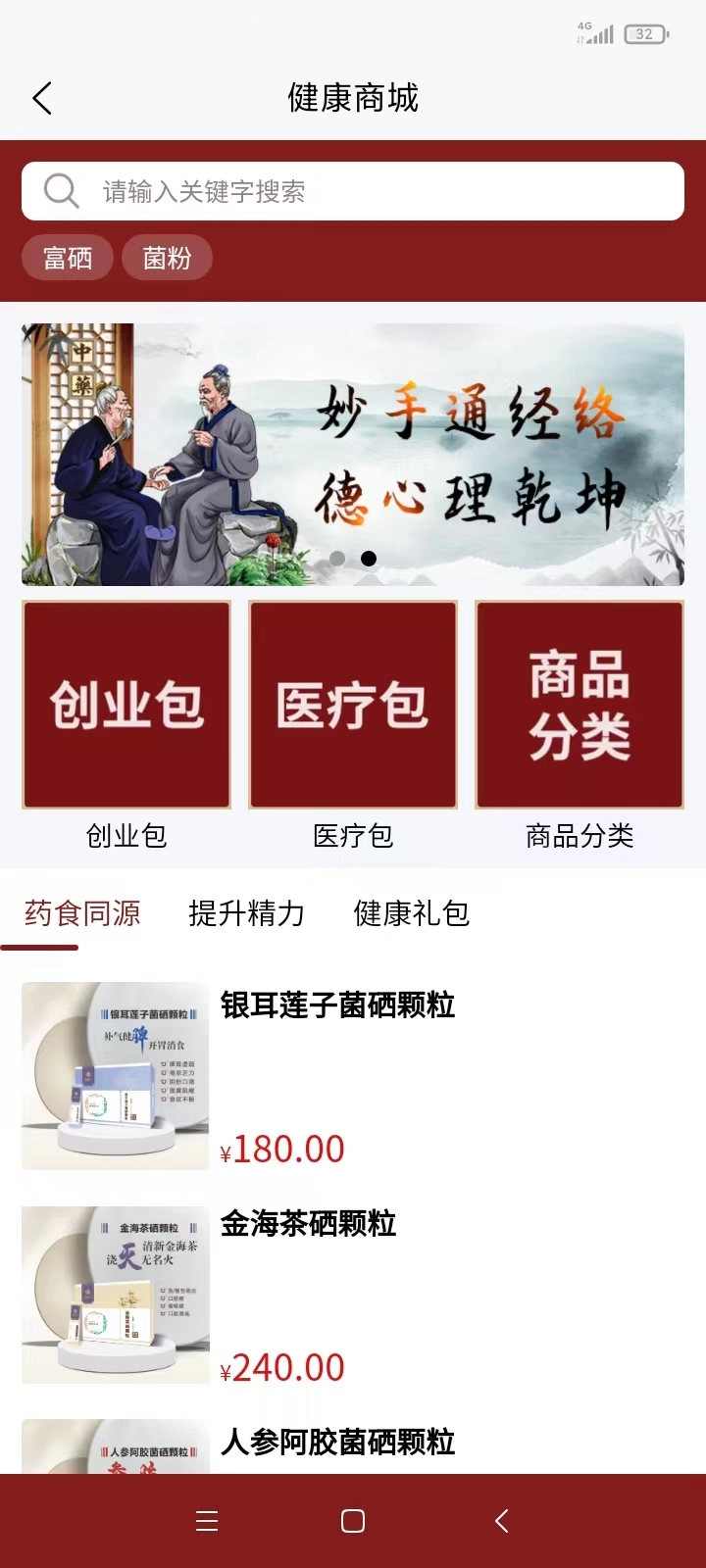Open the 创业包 category icon
Screen dimensions: 706x1568
click(x=126, y=705)
